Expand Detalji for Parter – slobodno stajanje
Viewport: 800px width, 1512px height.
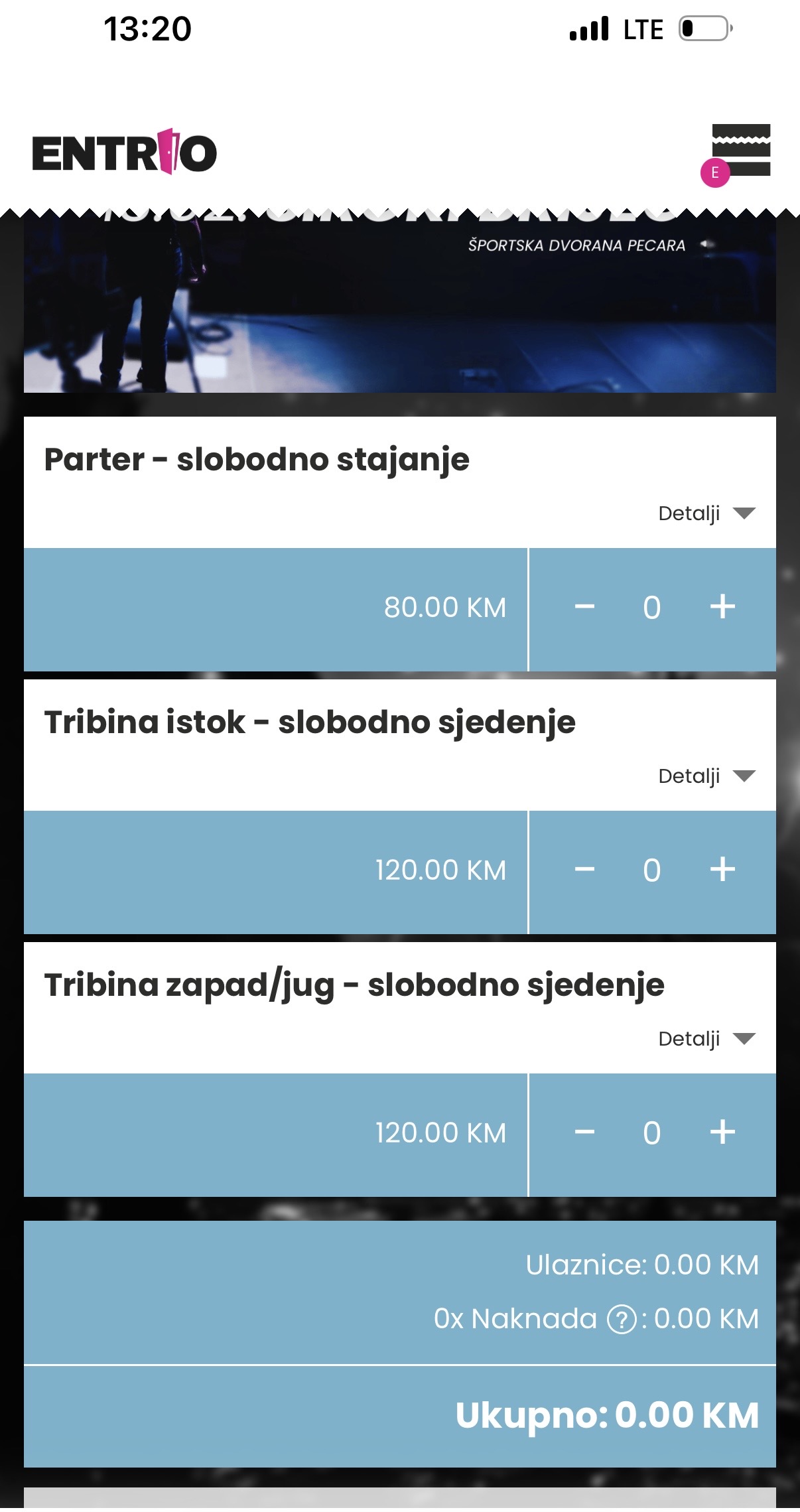click(x=706, y=514)
